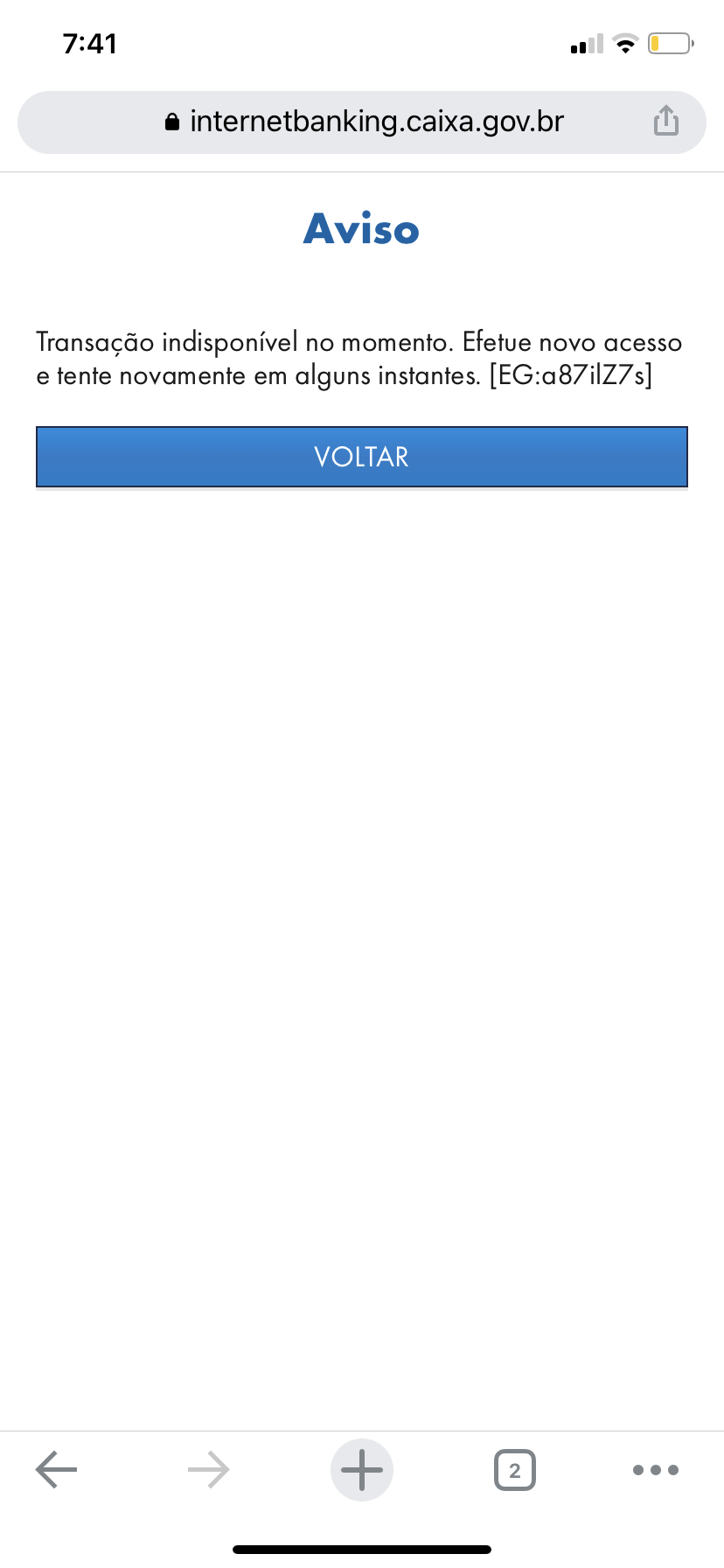Open the share icon in the address bar
The width and height of the screenshot is (724, 1568).
[x=666, y=121]
